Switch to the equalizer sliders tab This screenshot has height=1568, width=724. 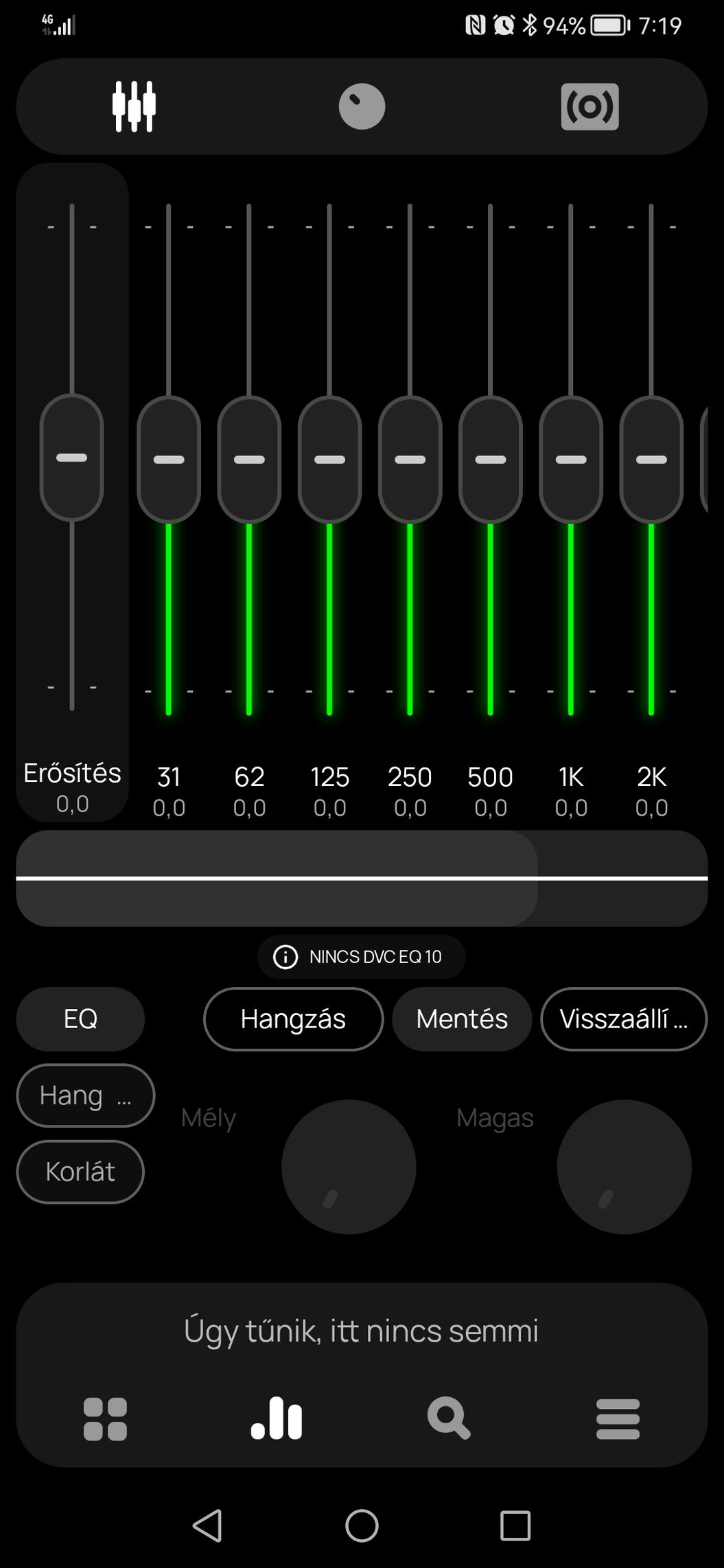tap(134, 106)
